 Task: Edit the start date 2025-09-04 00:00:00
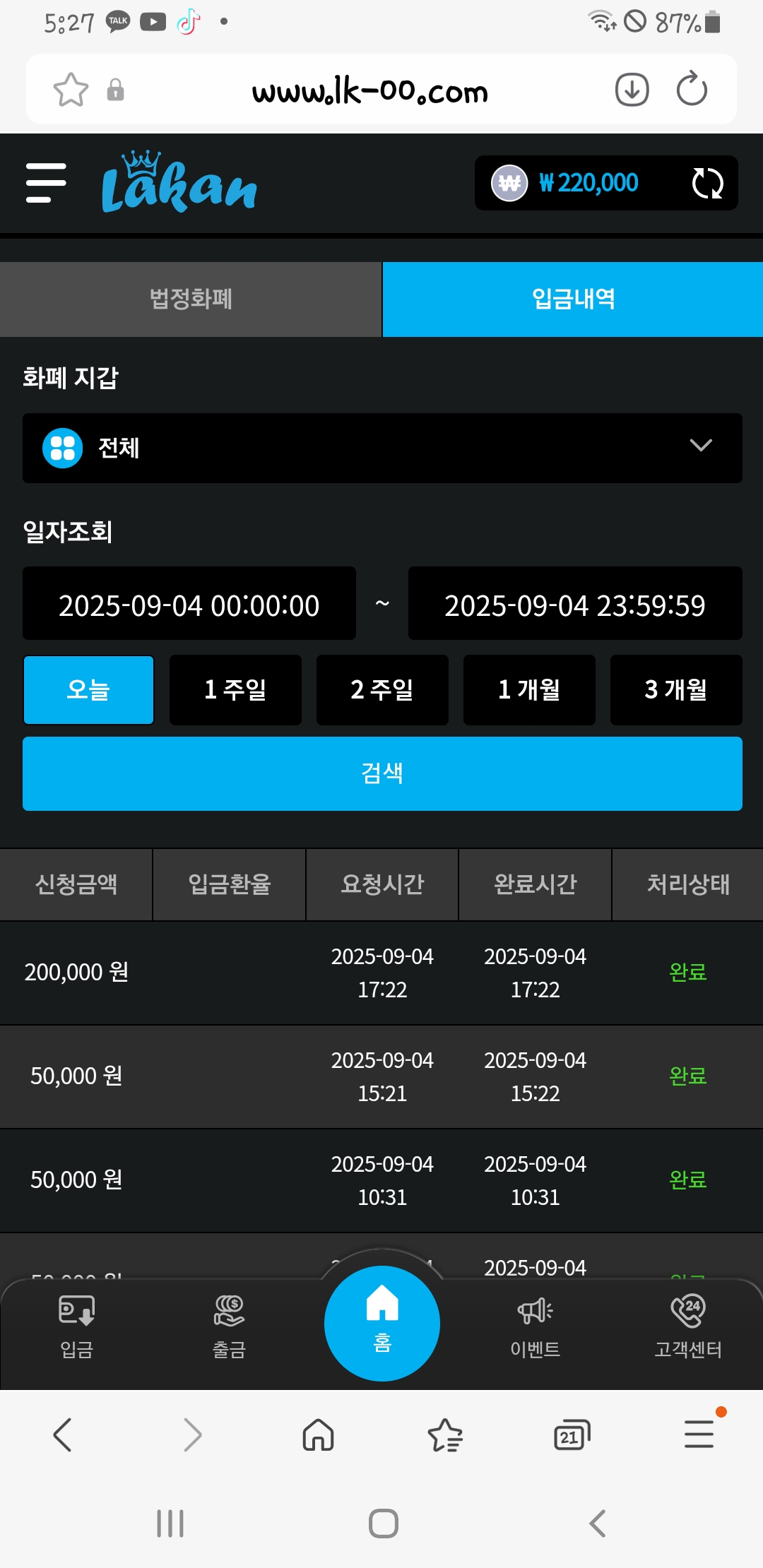(189, 604)
